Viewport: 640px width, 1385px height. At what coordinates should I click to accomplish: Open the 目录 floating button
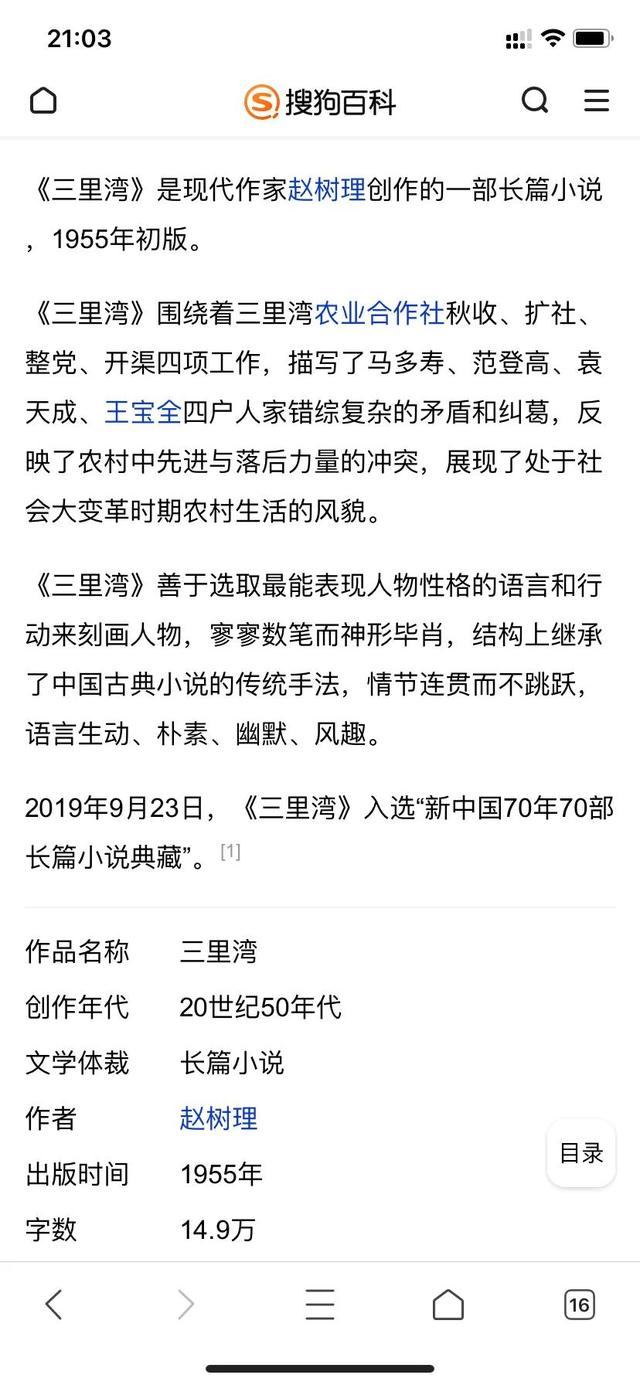click(x=581, y=1153)
